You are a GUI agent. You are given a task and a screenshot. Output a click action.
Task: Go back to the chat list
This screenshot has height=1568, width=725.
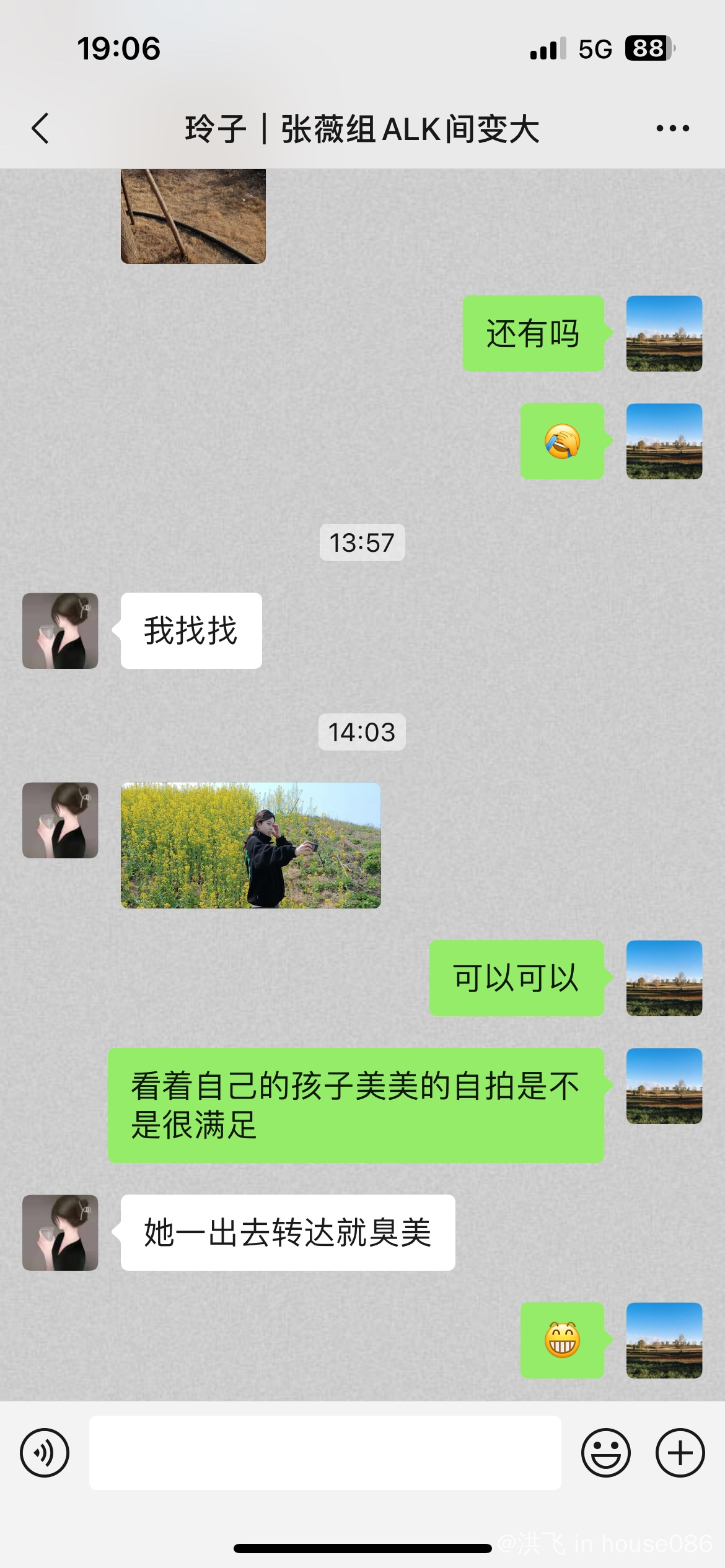(41, 129)
